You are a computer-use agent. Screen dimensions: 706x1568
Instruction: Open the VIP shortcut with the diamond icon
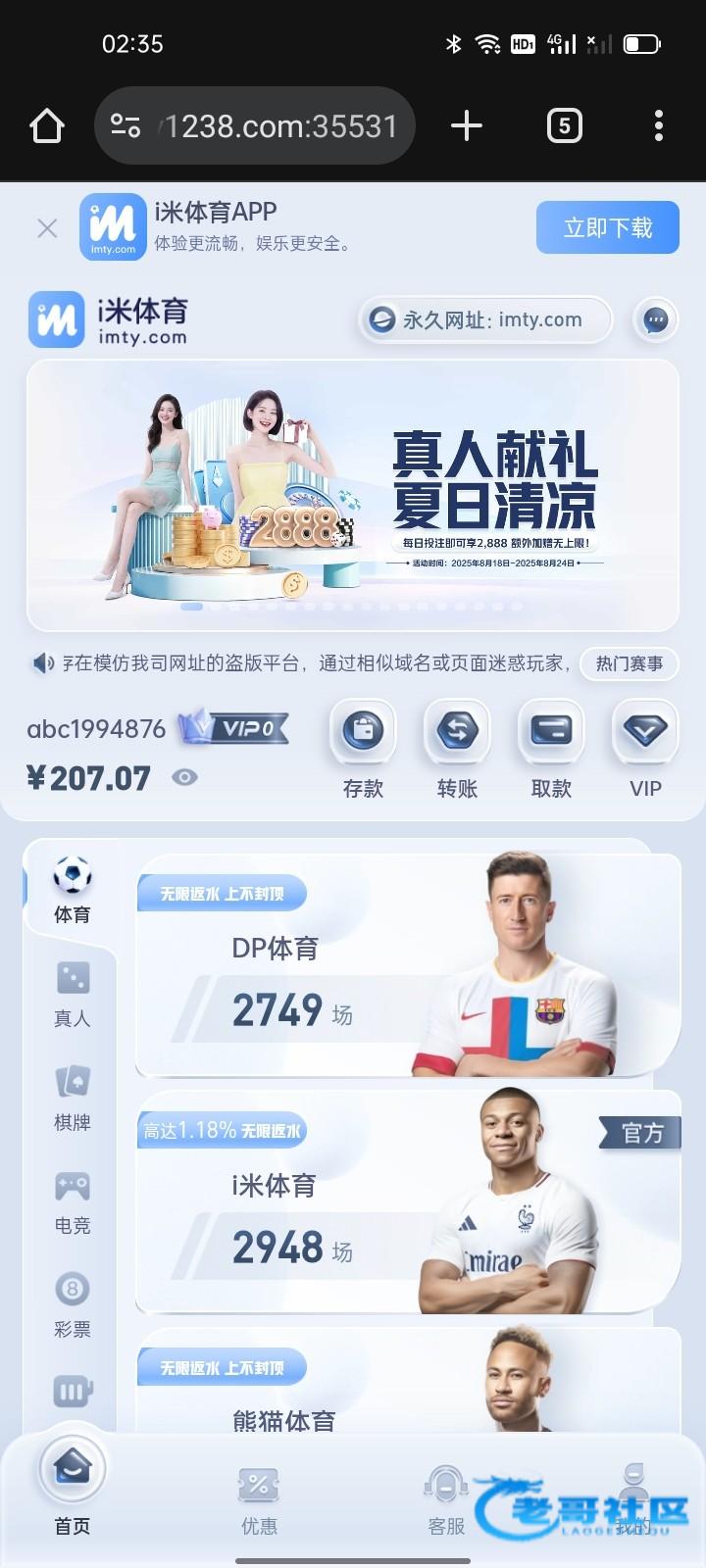pos(645,749)
